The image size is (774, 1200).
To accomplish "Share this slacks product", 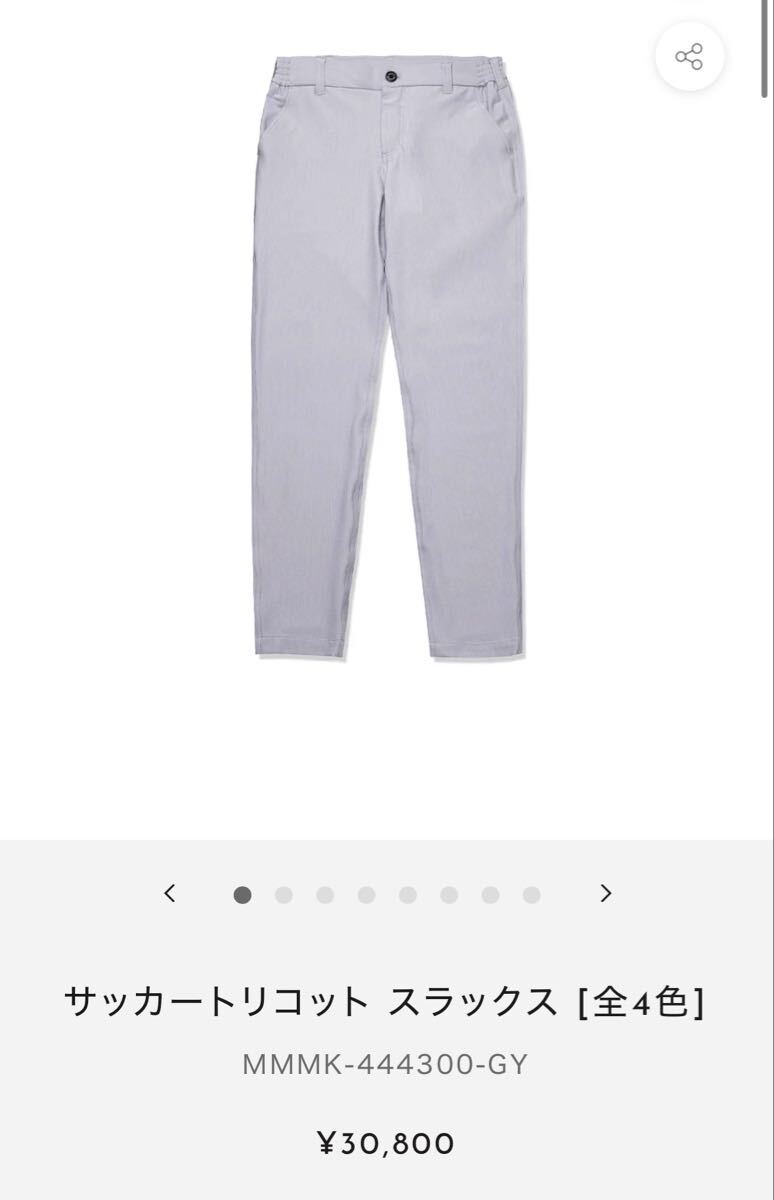I will pos(689,56).
